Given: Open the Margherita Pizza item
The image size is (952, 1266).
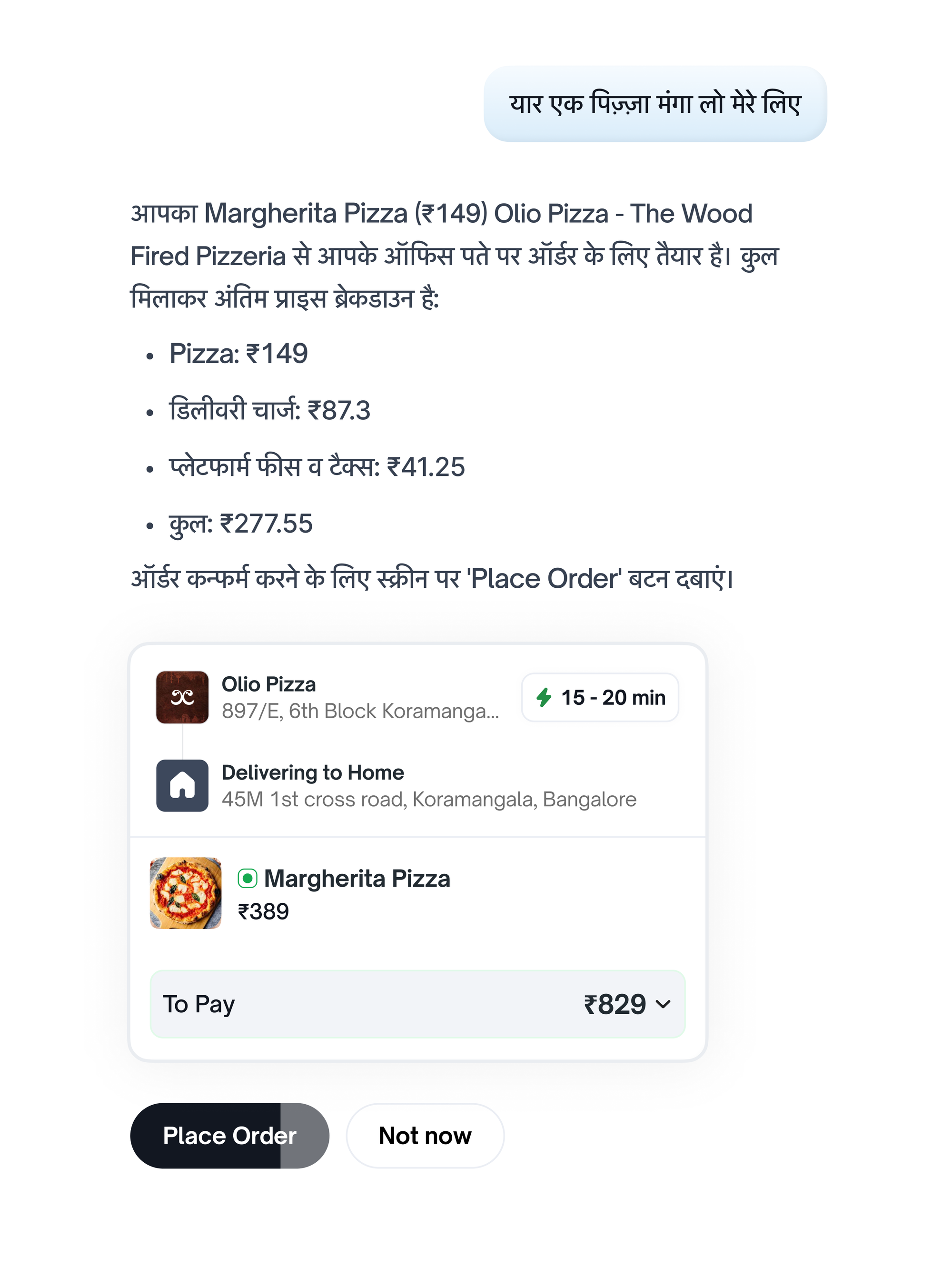Looking at the screenshot, I should pyautogui.click(x=356, y=879).
